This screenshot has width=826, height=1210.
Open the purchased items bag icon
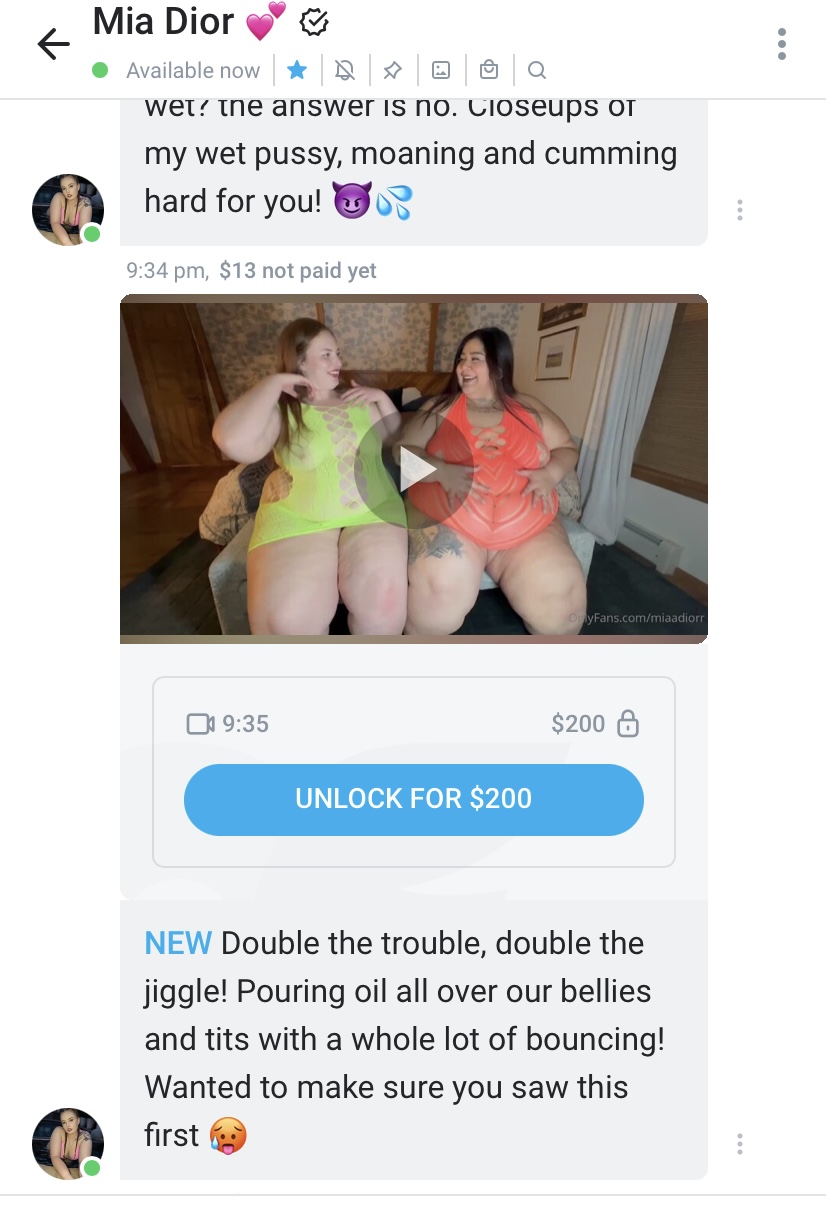[x=488, y=70]
